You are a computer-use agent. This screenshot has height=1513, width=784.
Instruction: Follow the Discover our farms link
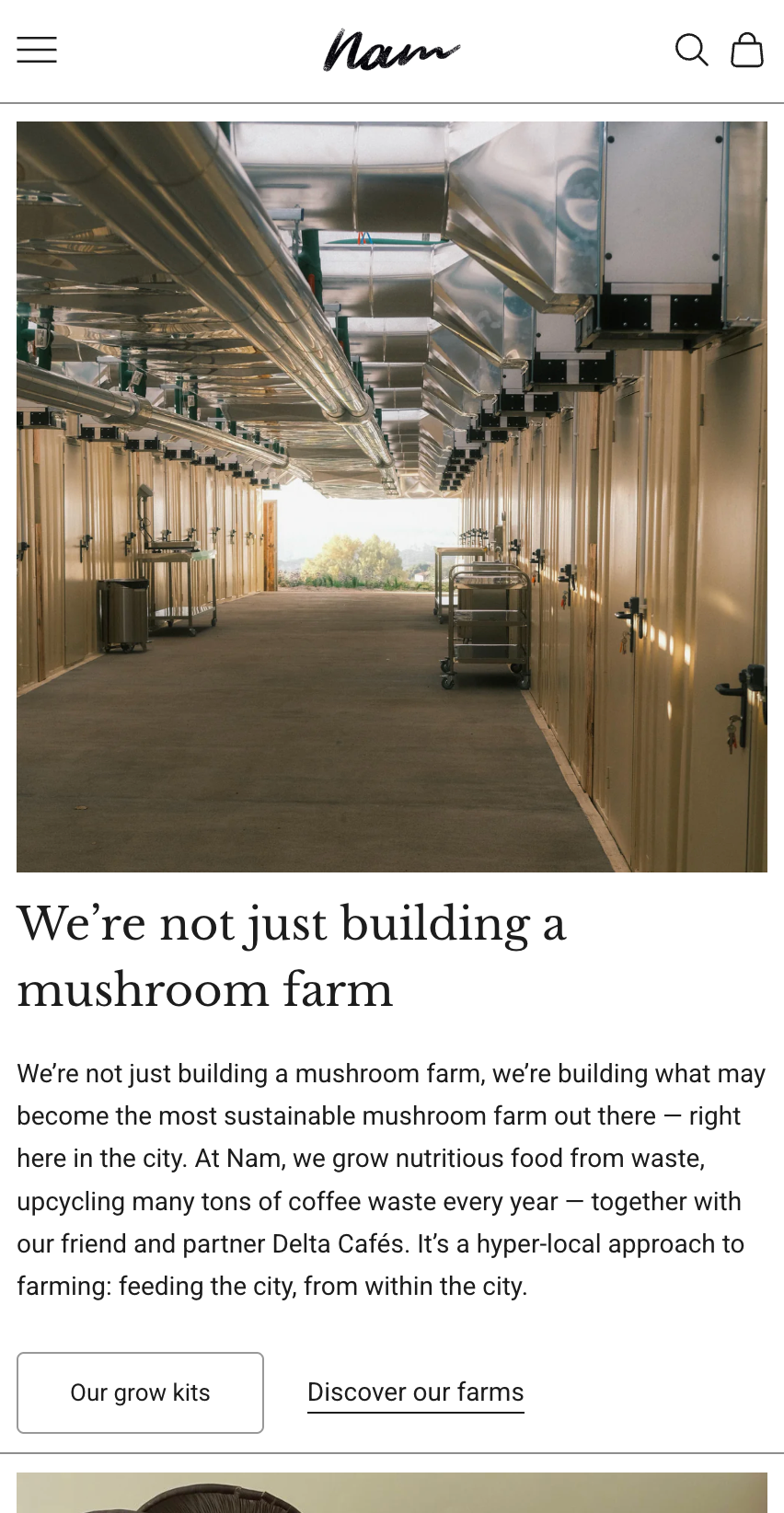click(x=415, y=1392)
